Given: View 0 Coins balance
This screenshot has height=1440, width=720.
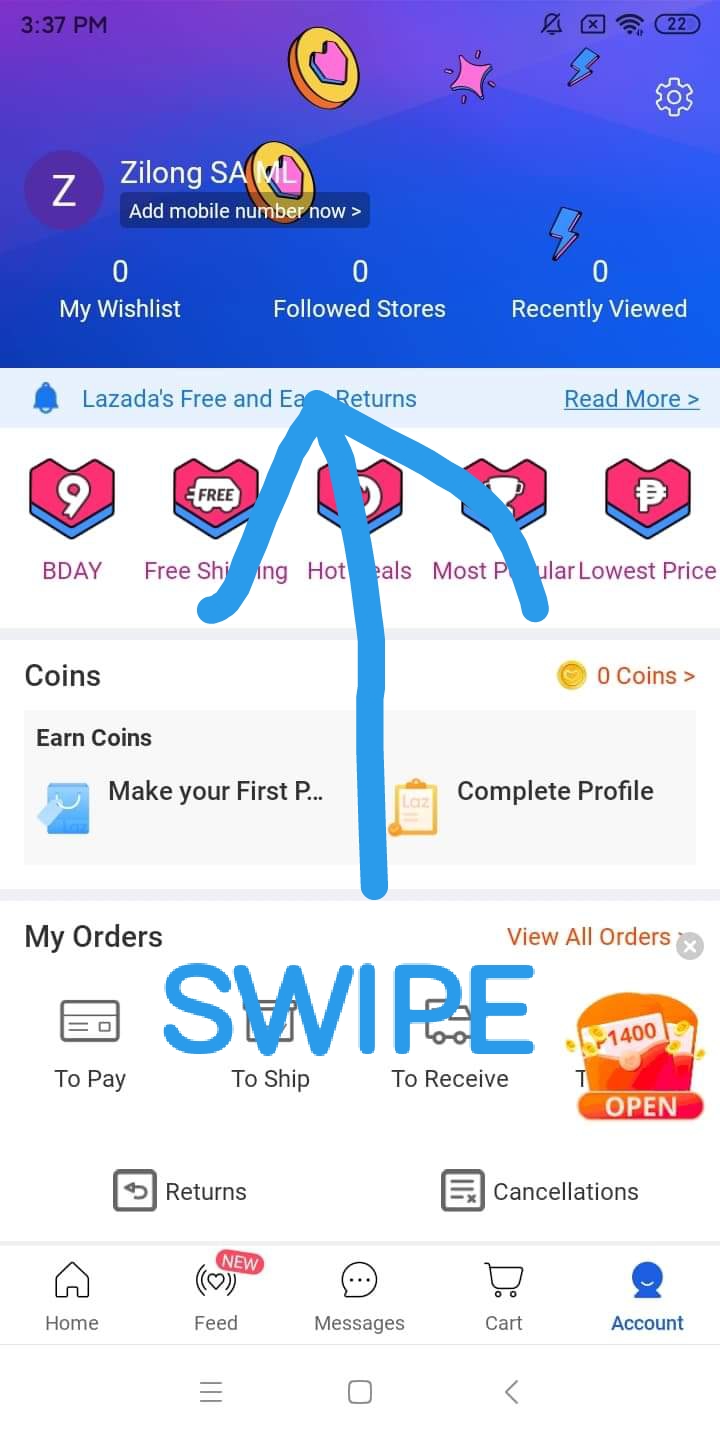Looking at the screenshot, I should (627, 676).
